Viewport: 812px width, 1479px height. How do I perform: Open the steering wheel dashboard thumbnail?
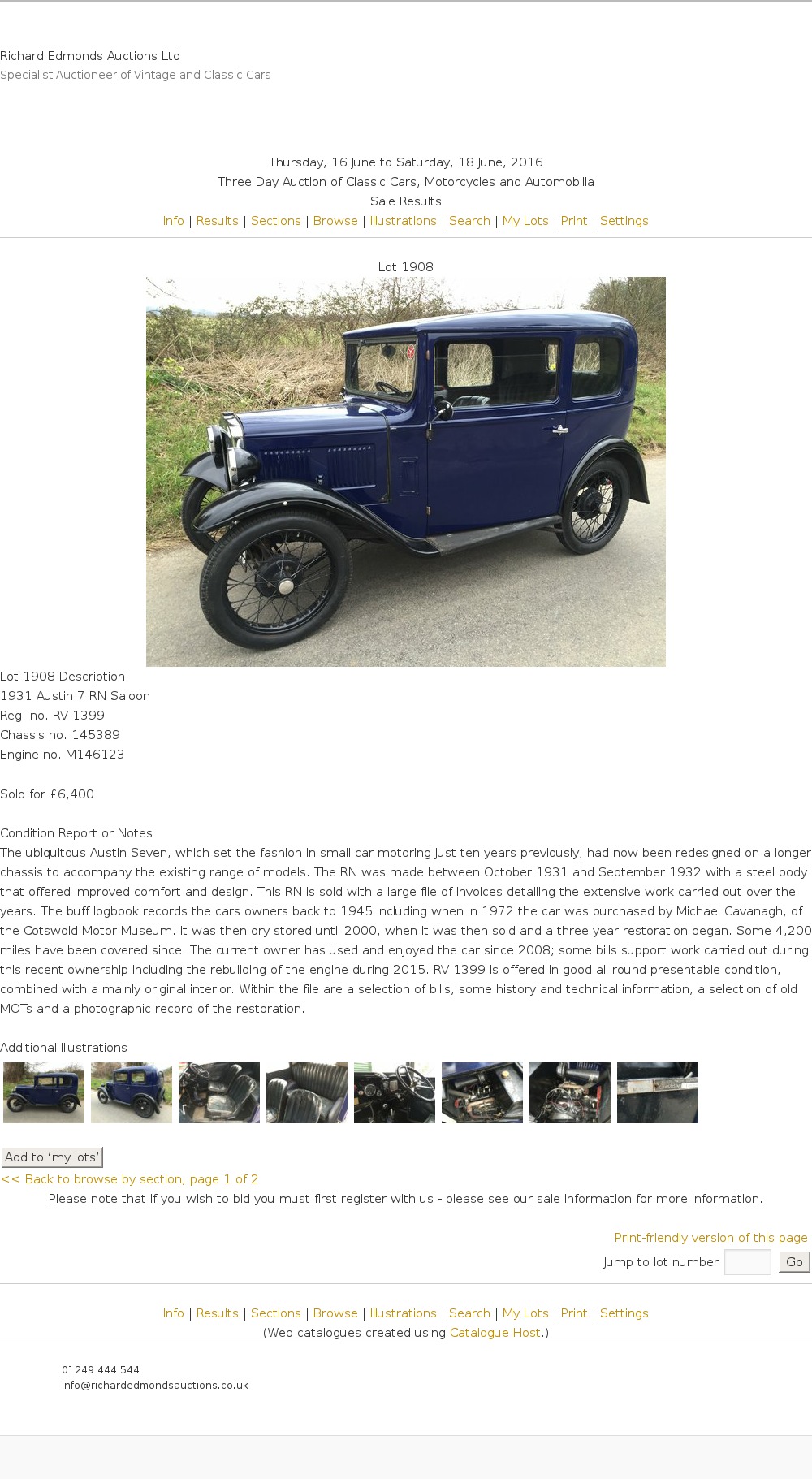395,1092
